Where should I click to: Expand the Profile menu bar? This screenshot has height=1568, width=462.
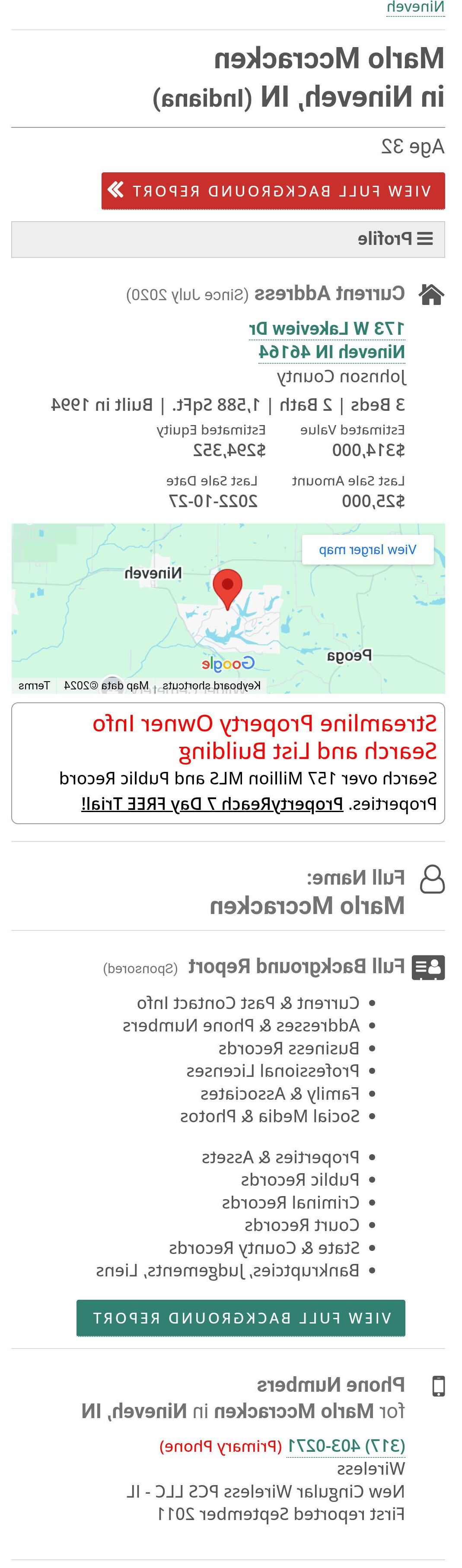click(228, 239)
